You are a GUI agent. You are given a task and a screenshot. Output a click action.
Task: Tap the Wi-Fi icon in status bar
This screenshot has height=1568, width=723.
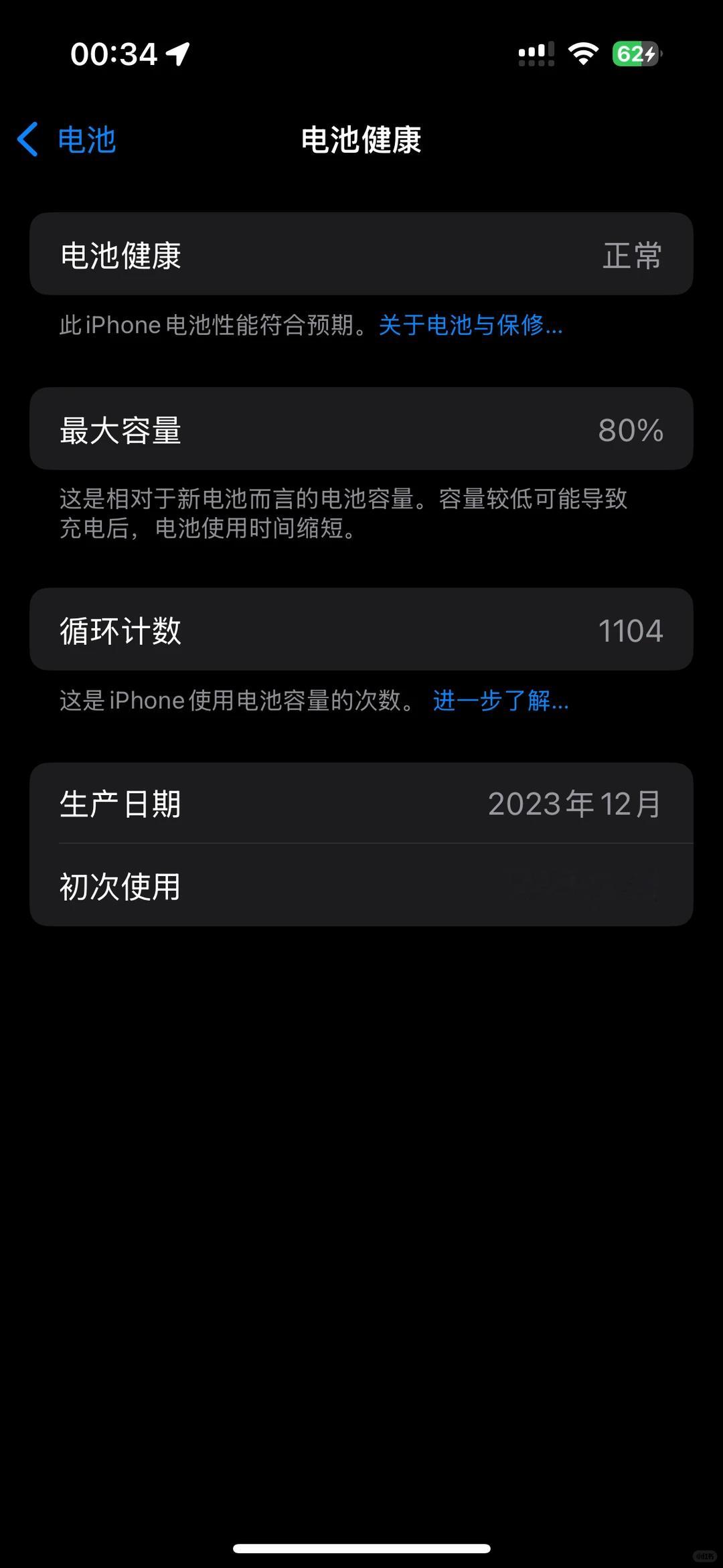pyautogui.click(x=582, y=54)
